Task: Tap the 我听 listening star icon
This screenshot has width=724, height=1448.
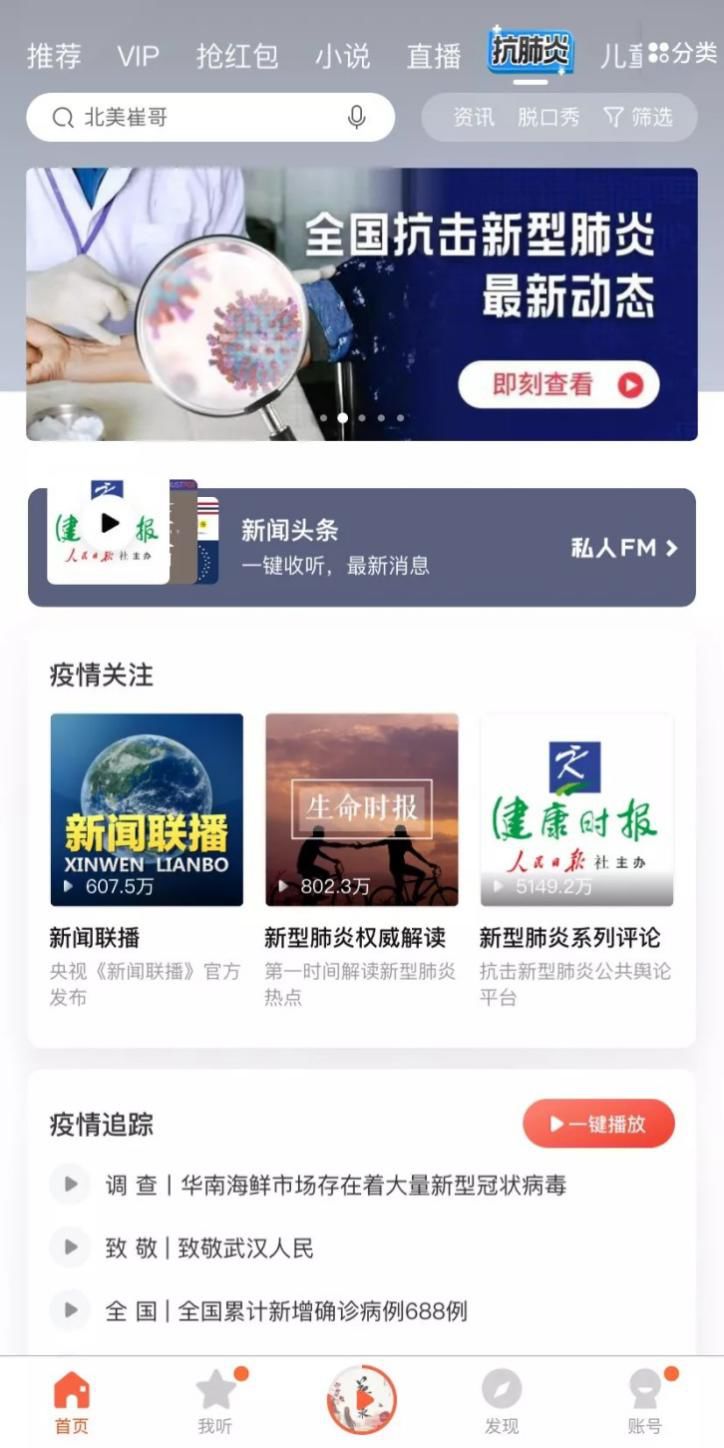Action: coord(216,1390)
